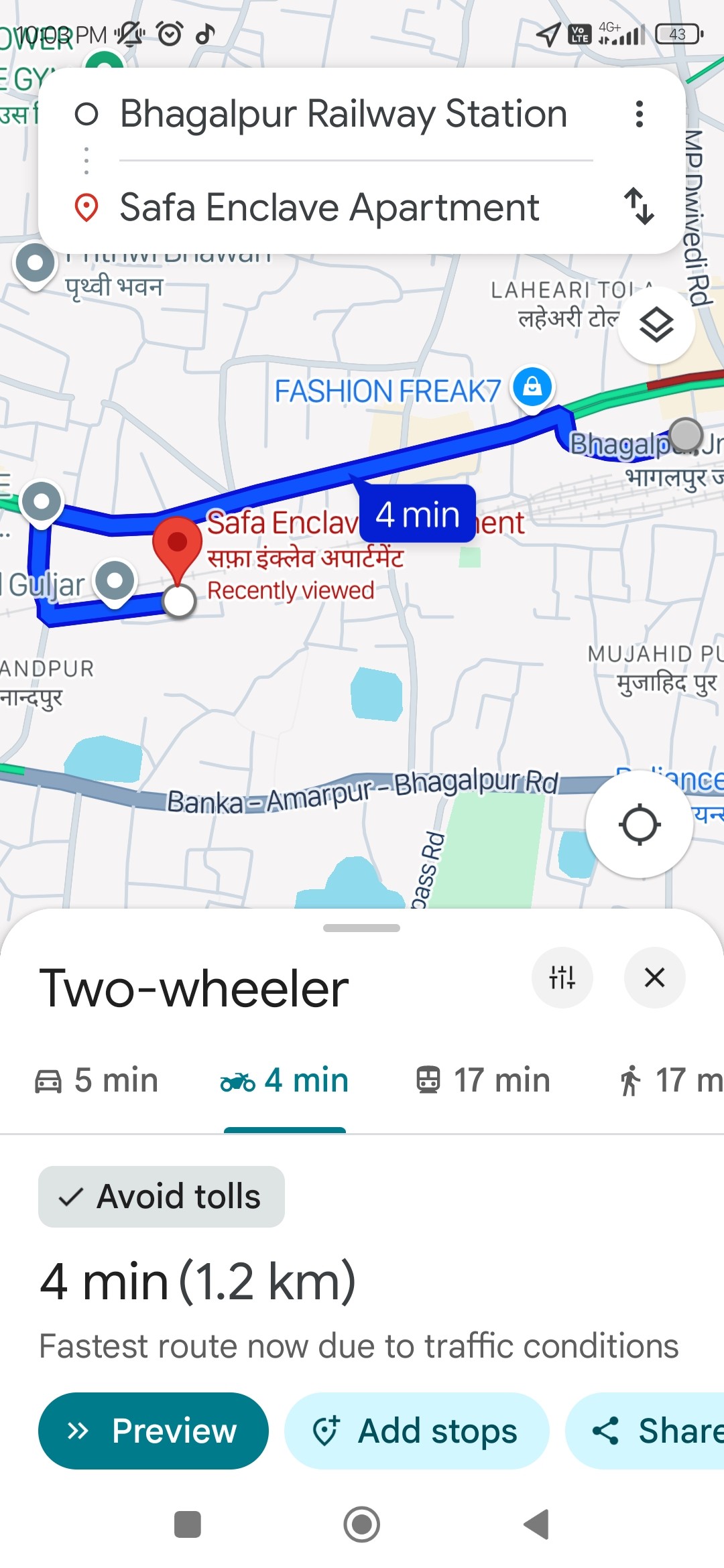
Task: Swap start and destination
Action: tap(639, 206)
